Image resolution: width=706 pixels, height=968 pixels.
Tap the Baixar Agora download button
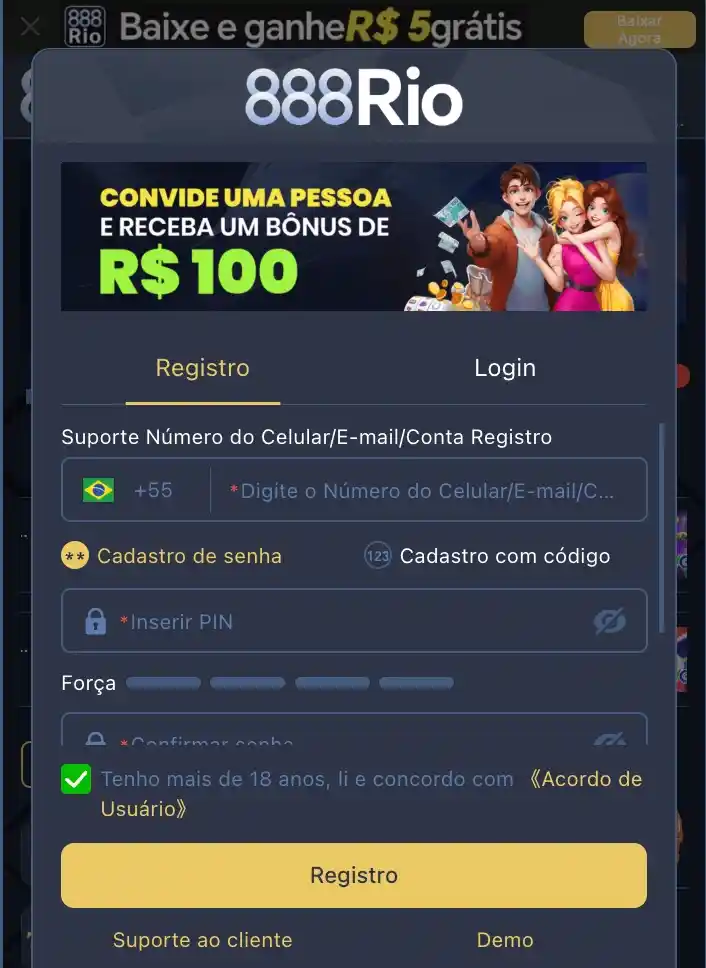coord(639,30)
